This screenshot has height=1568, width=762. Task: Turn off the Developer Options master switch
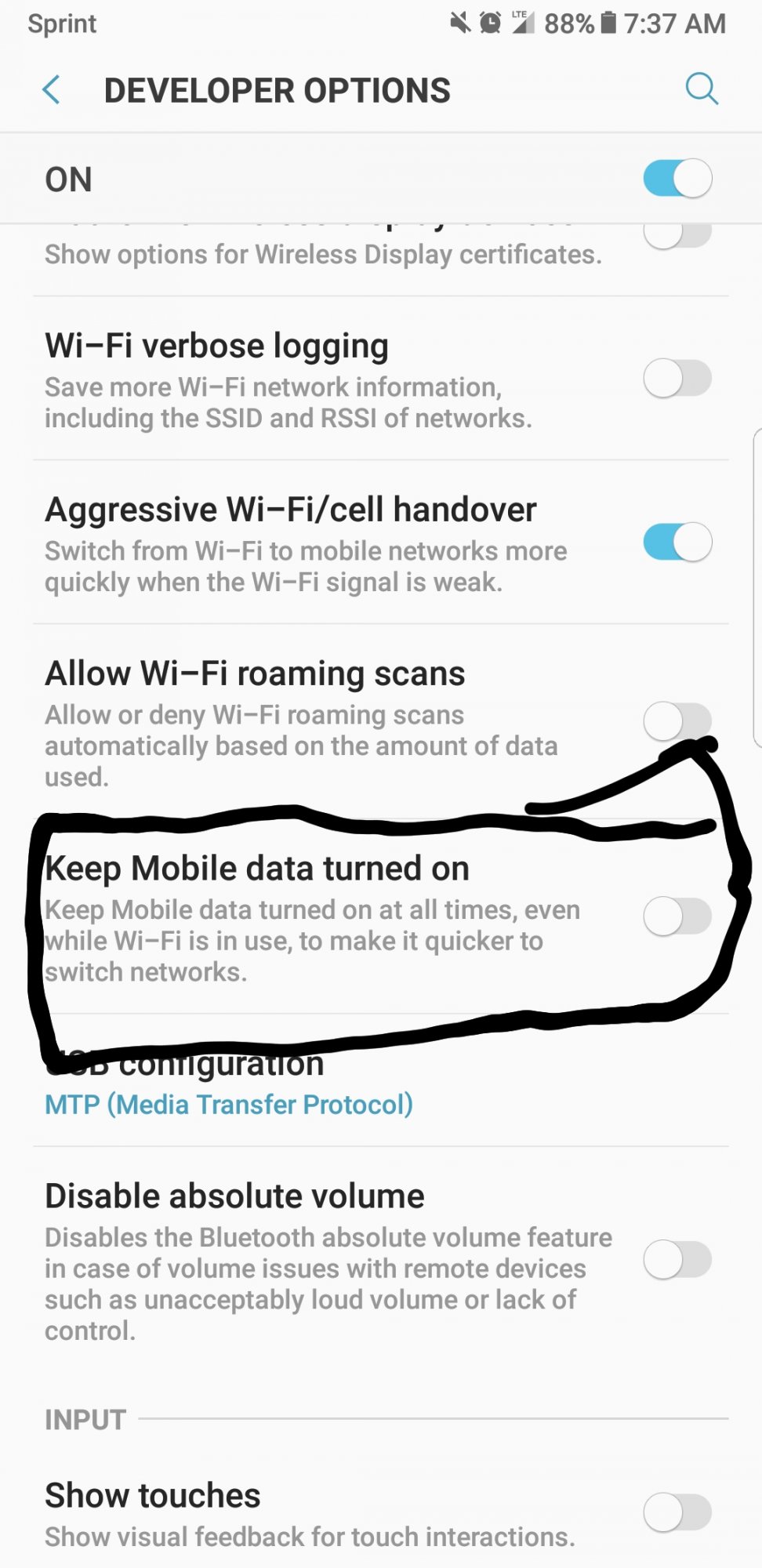(x=677, y=178)
